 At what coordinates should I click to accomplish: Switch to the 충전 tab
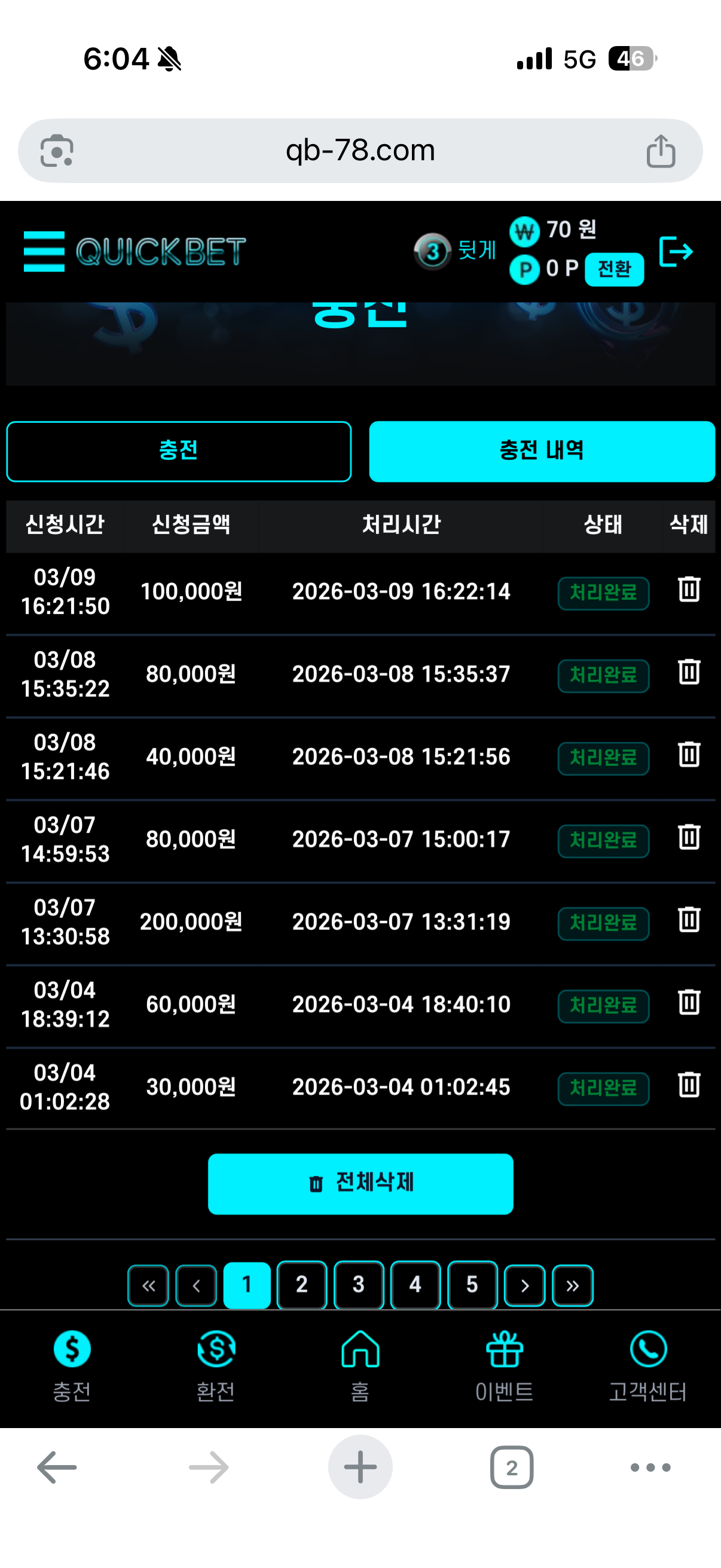pyautogui.click(x=178, y=451)
